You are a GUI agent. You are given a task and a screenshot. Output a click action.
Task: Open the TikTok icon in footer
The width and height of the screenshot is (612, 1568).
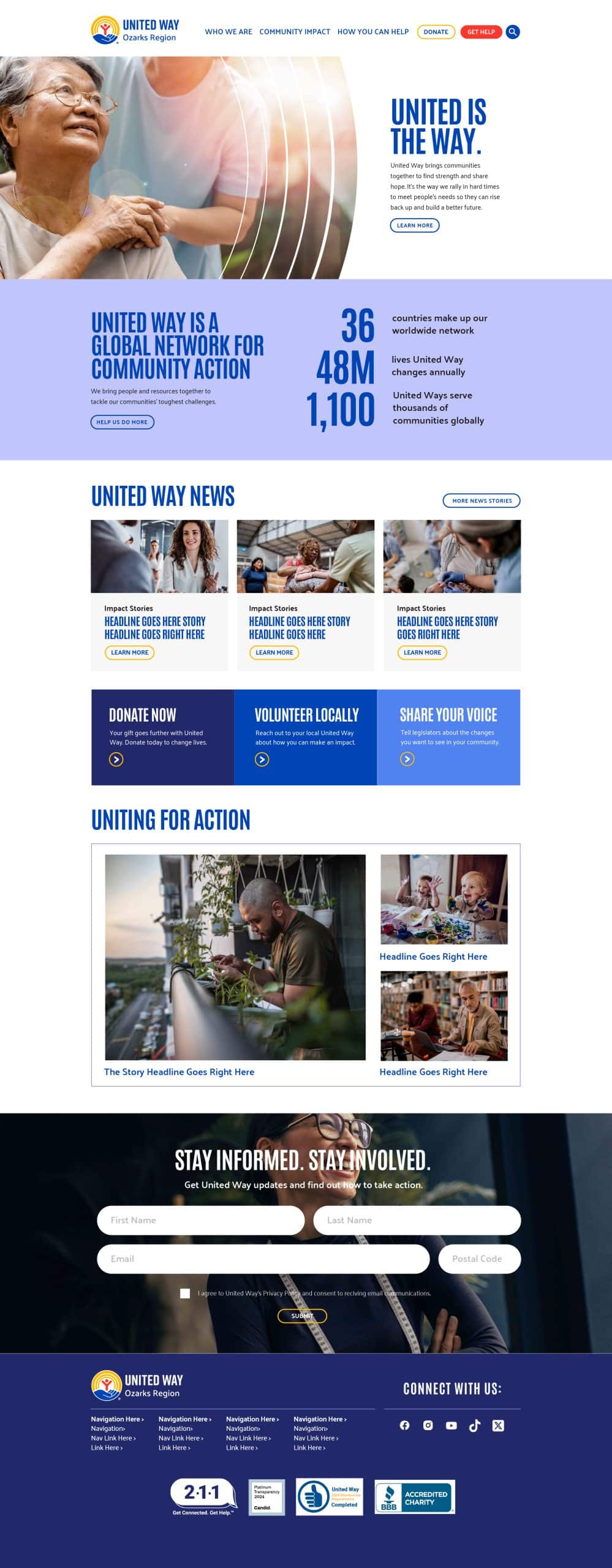pos(474,1425)
